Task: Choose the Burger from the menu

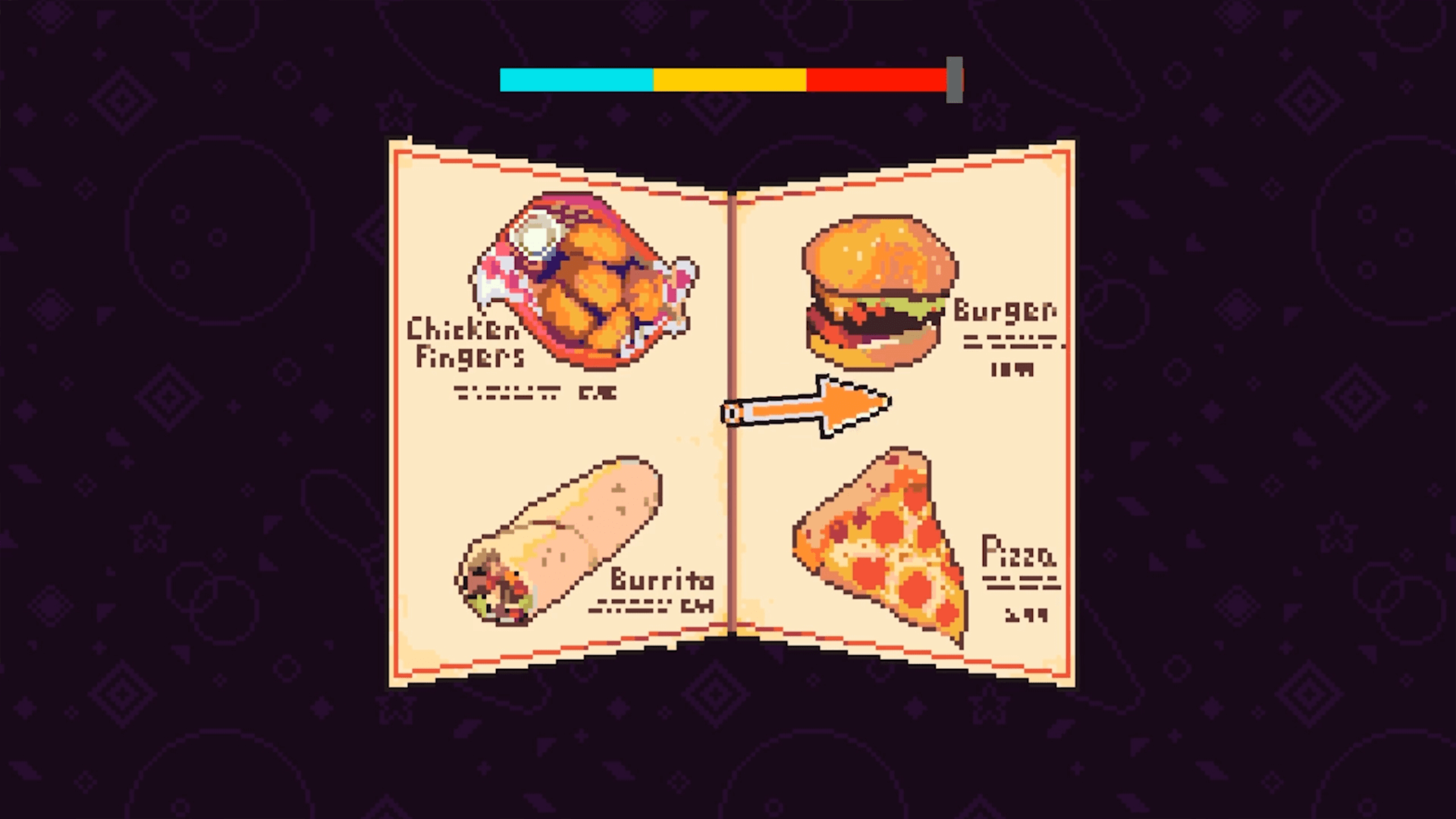Action: 880,292
